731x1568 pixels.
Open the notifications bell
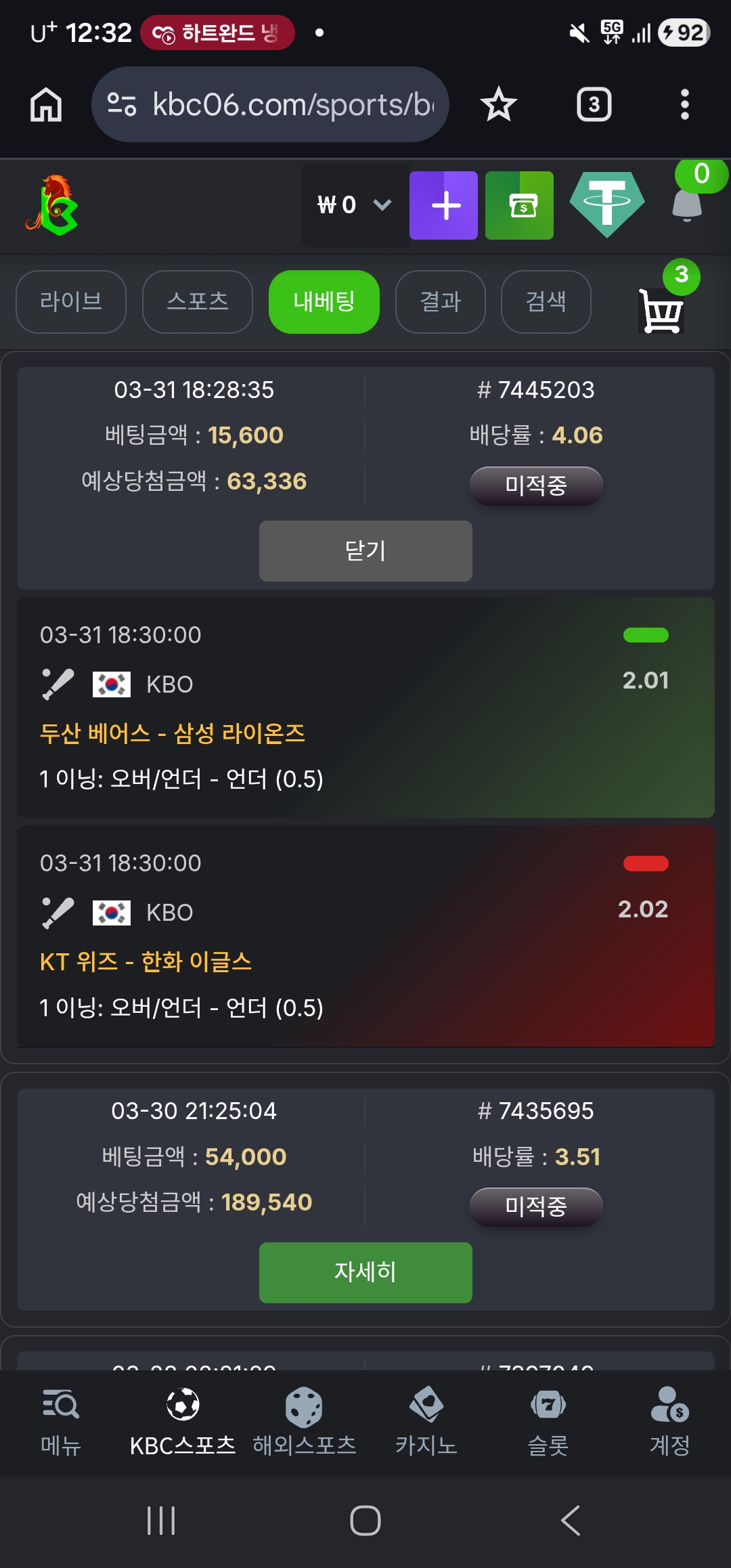click(x=687, y=204)
